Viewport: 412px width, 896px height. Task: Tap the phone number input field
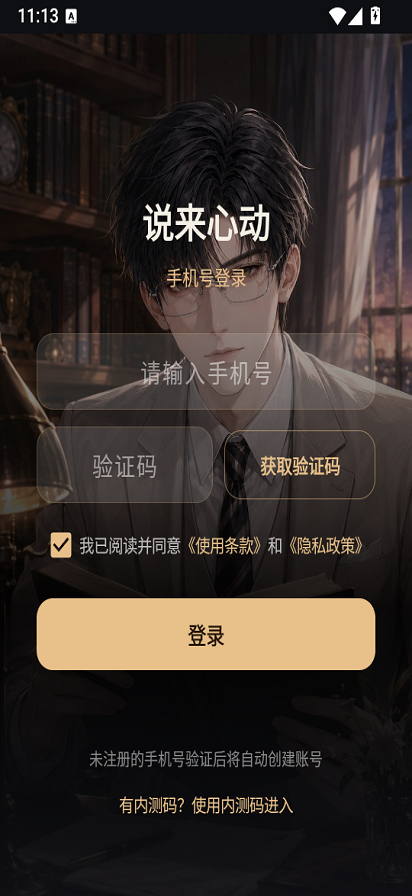[x=206, y=371]
